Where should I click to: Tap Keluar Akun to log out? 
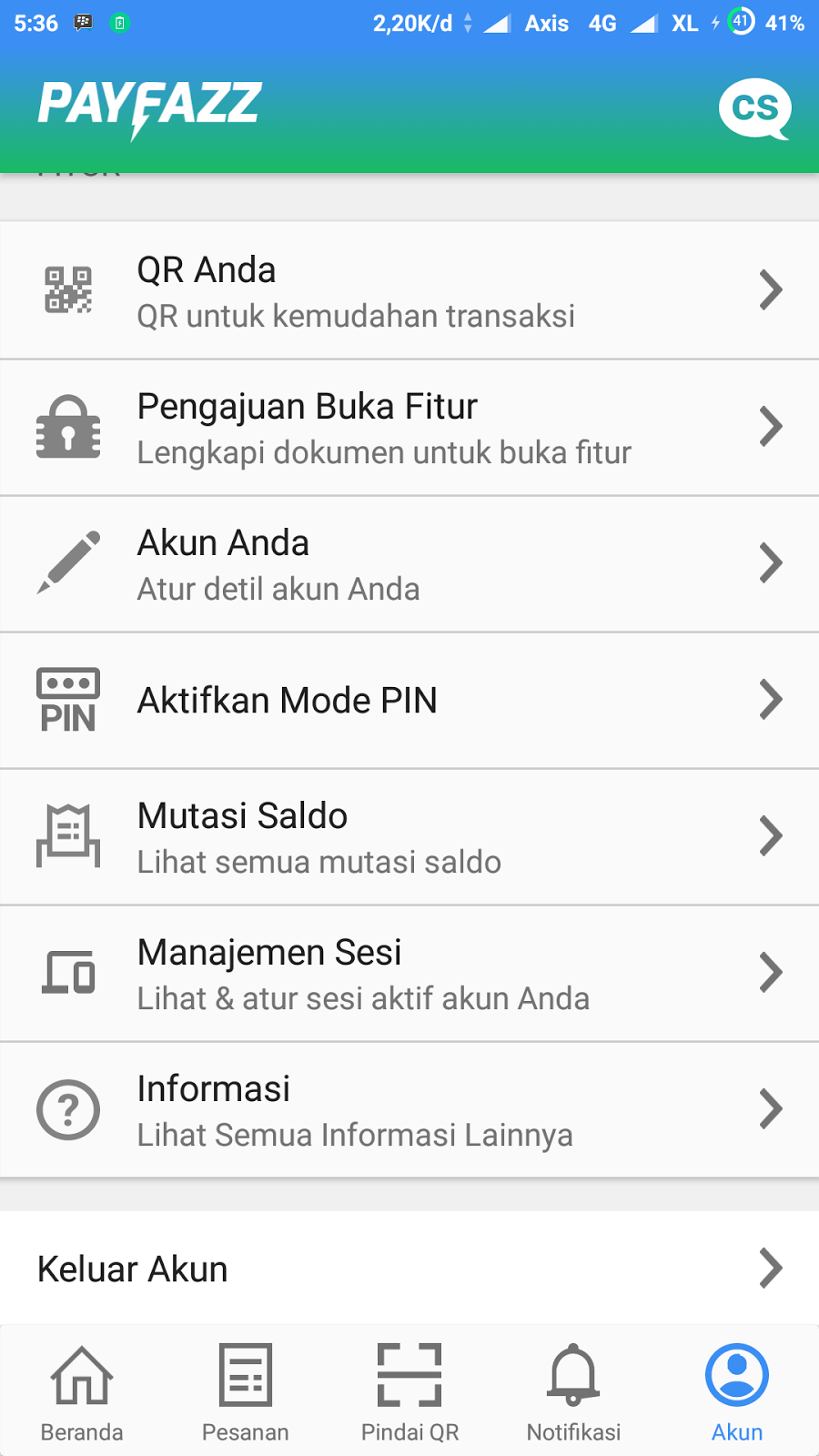pyautogui.click(x=131, y=1268)
